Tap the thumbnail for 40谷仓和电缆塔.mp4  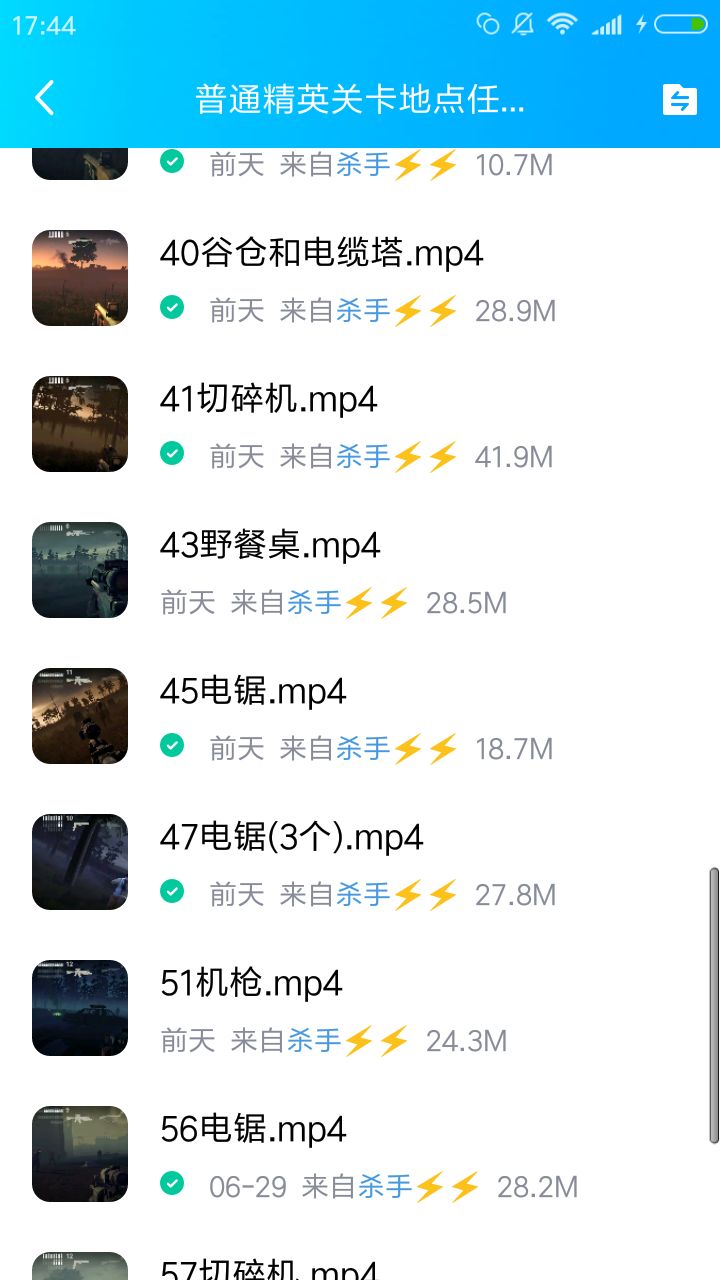80,278
